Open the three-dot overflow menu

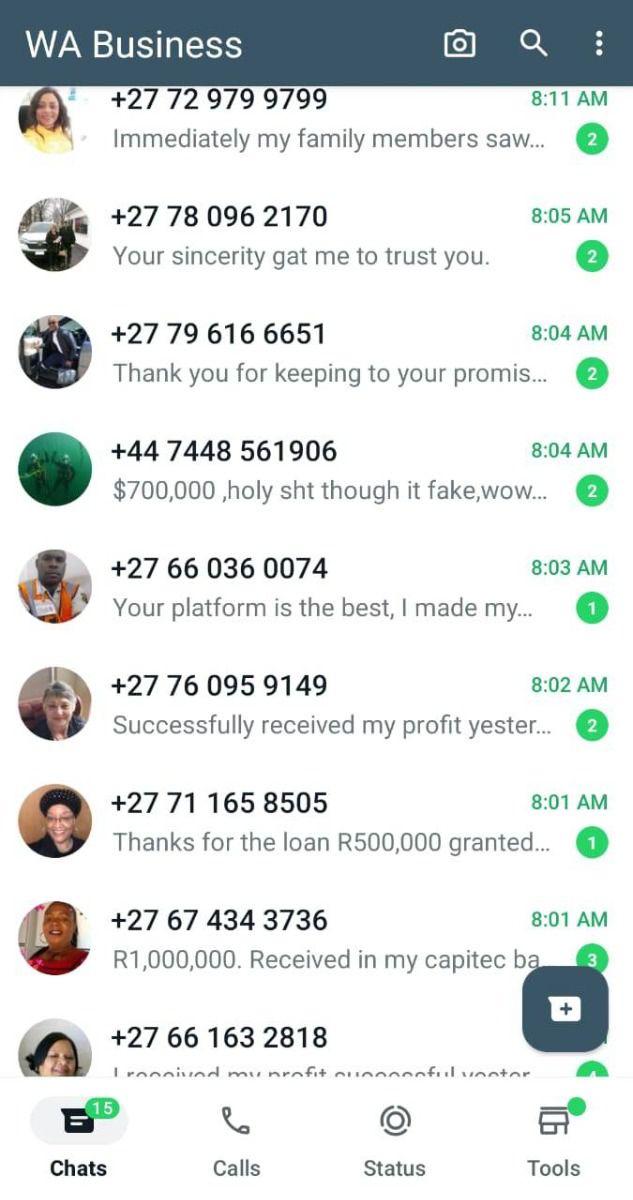click(x=598, y=43)
